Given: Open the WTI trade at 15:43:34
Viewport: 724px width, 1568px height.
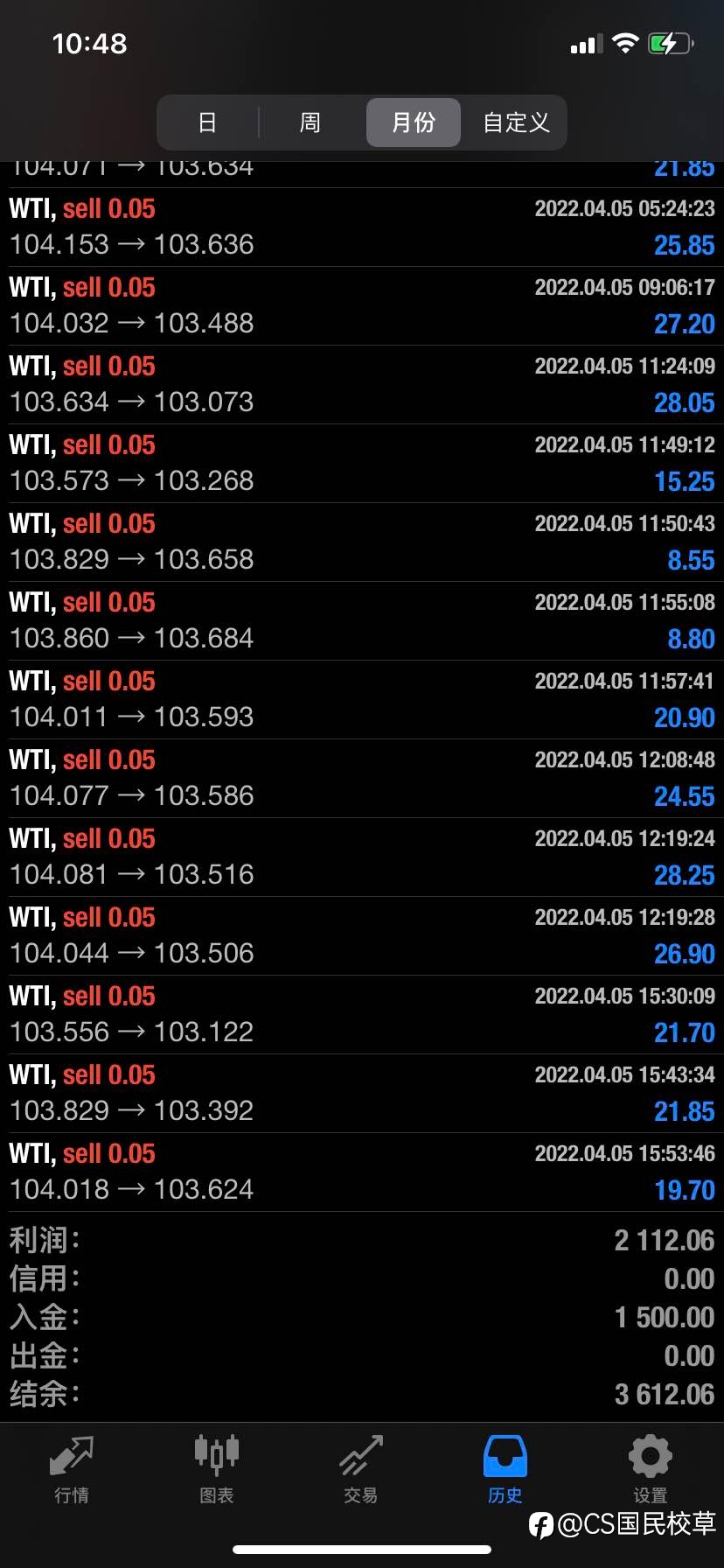Looking at the screenshot, I should 362,1094.
